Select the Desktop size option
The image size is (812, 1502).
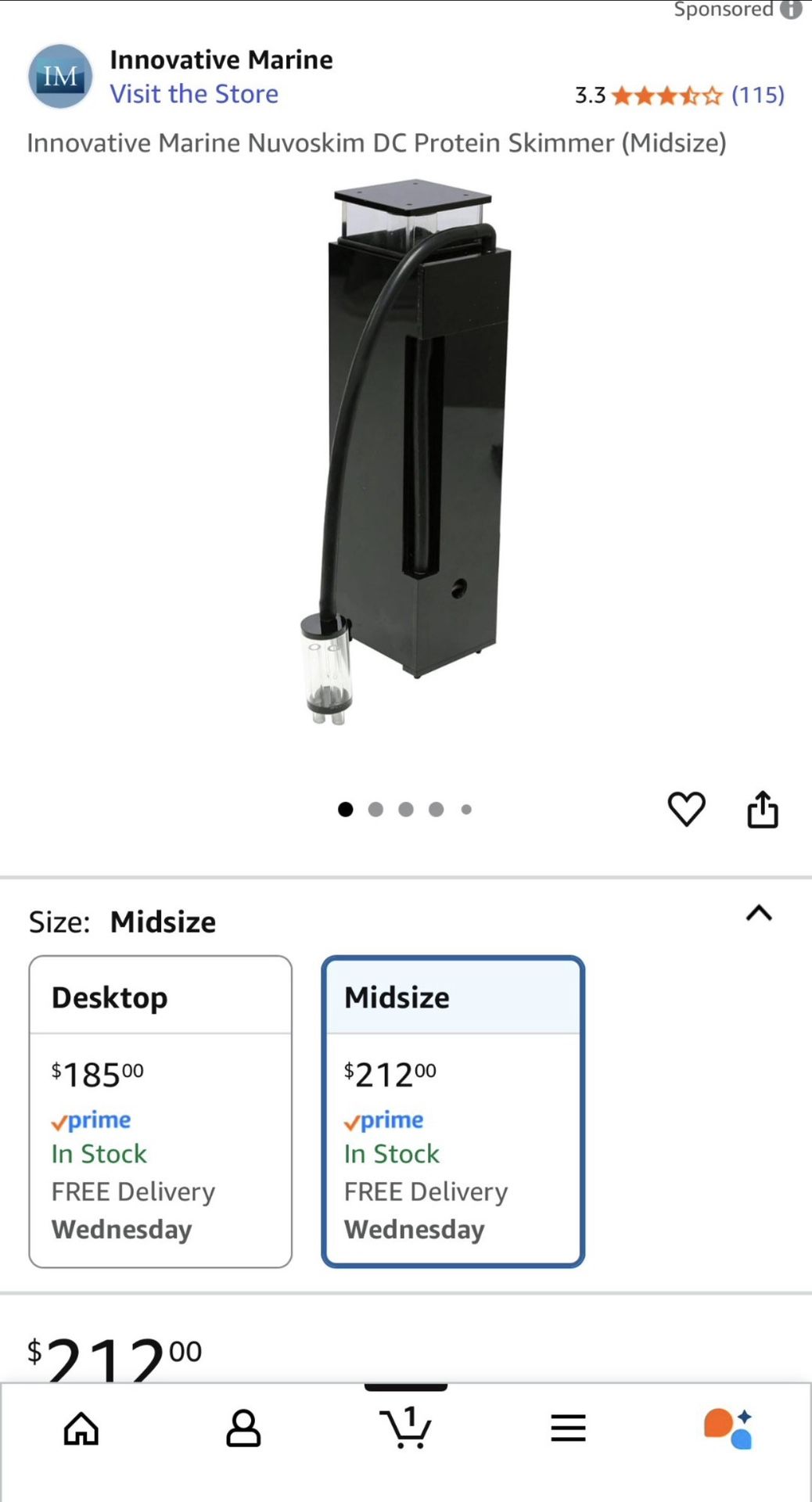160,1111
